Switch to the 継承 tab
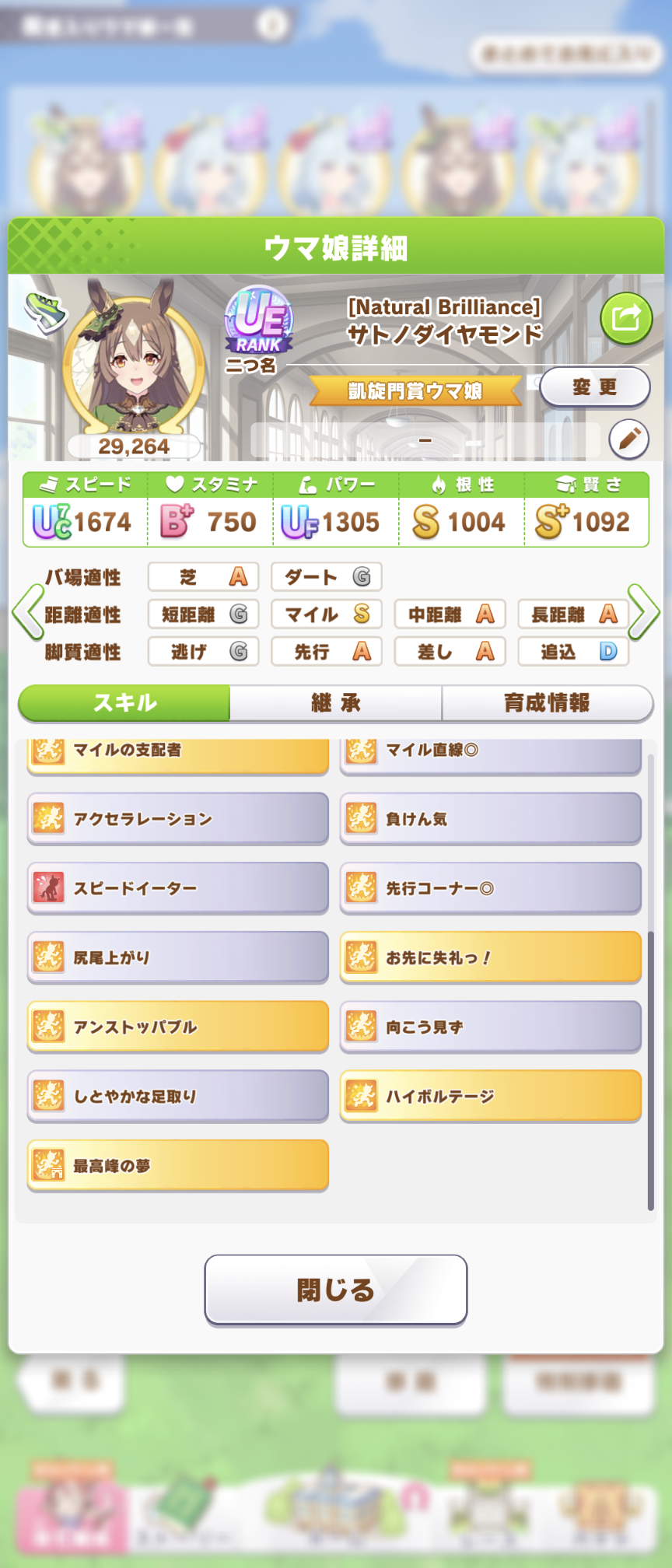The image size is (672, 1568). pyautogui.click(x=336, y=703)
